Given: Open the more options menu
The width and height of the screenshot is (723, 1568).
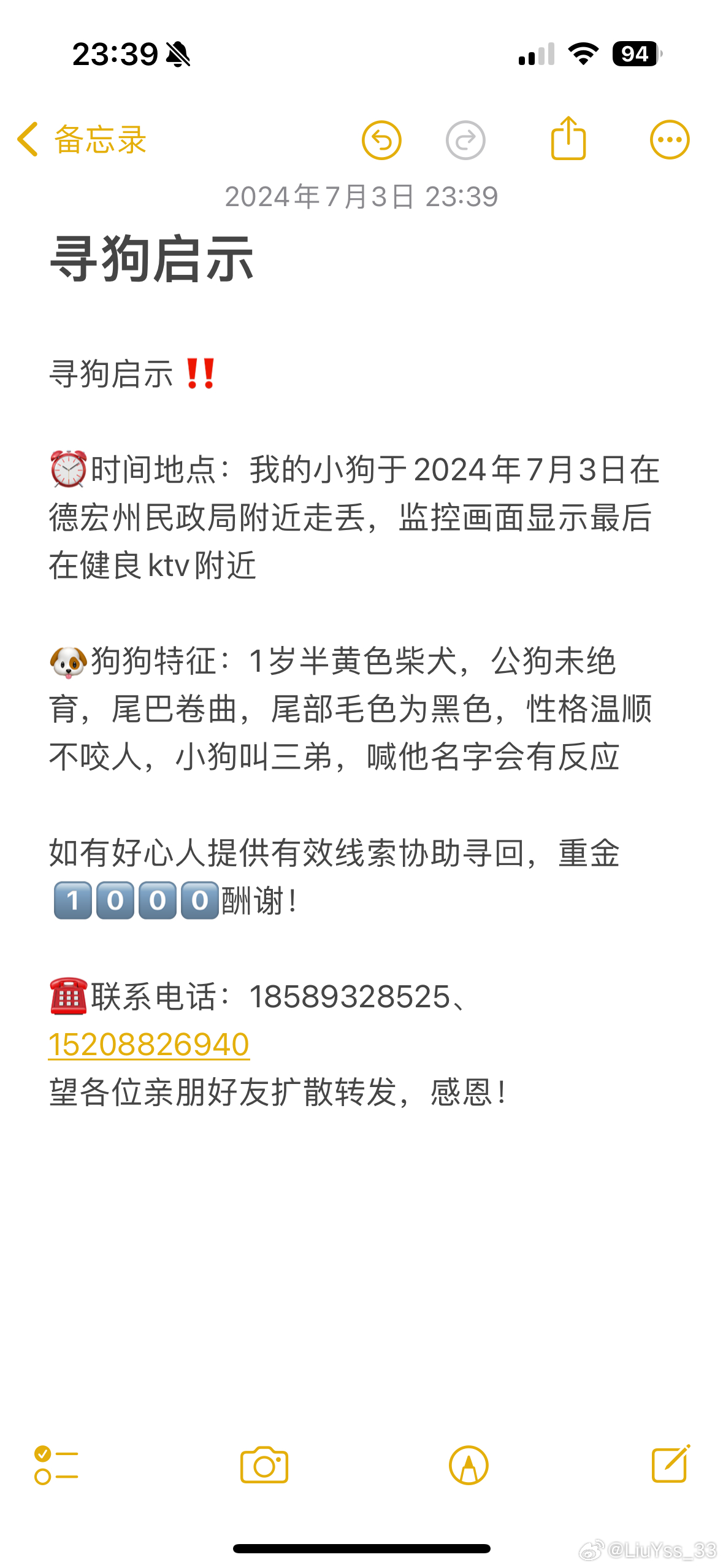Looking at the screenshot, I should pyautogui.click(x=670, y=140).
